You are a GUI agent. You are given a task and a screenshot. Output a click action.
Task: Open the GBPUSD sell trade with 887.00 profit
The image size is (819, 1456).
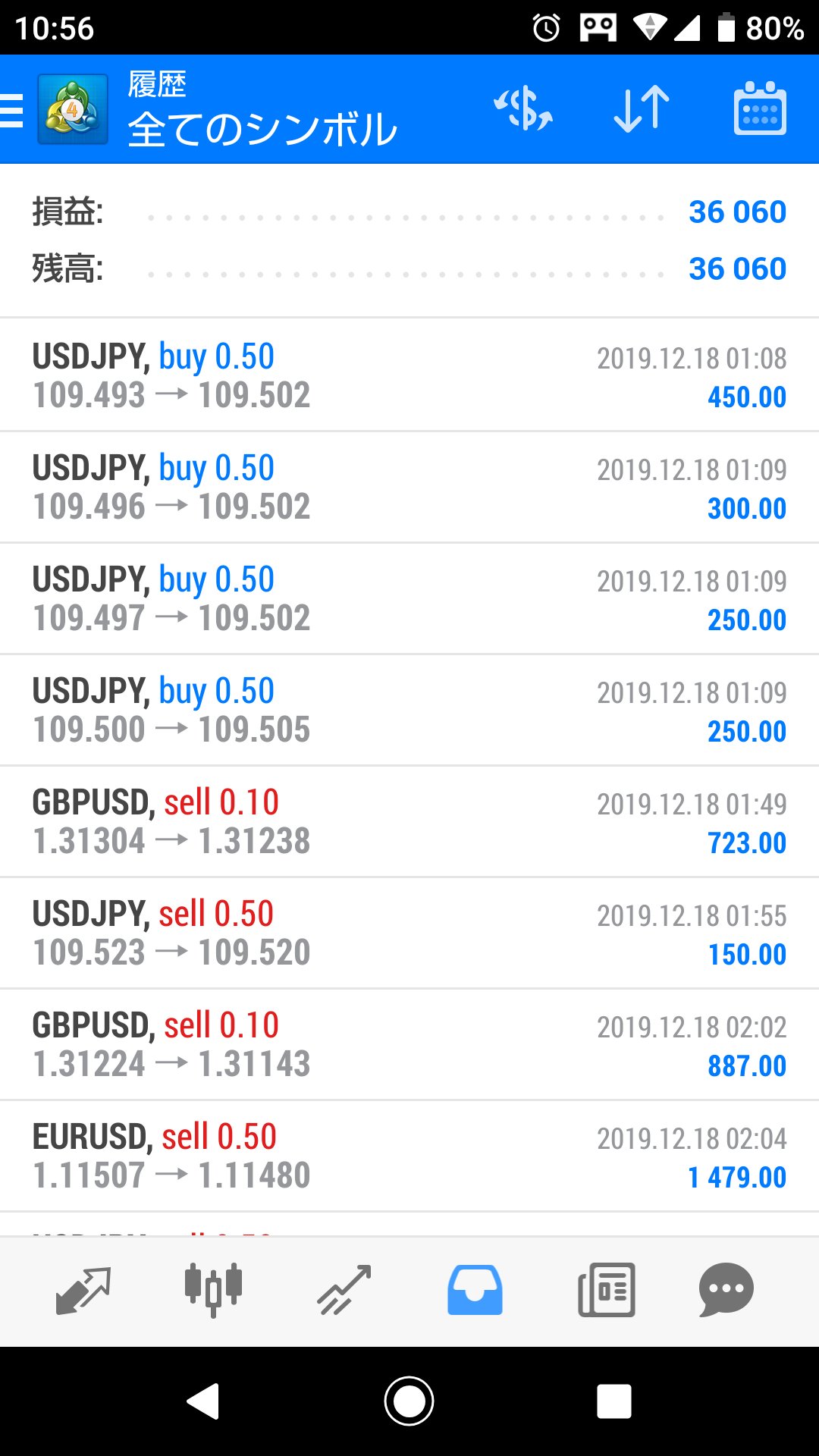tap(409, 1045)
